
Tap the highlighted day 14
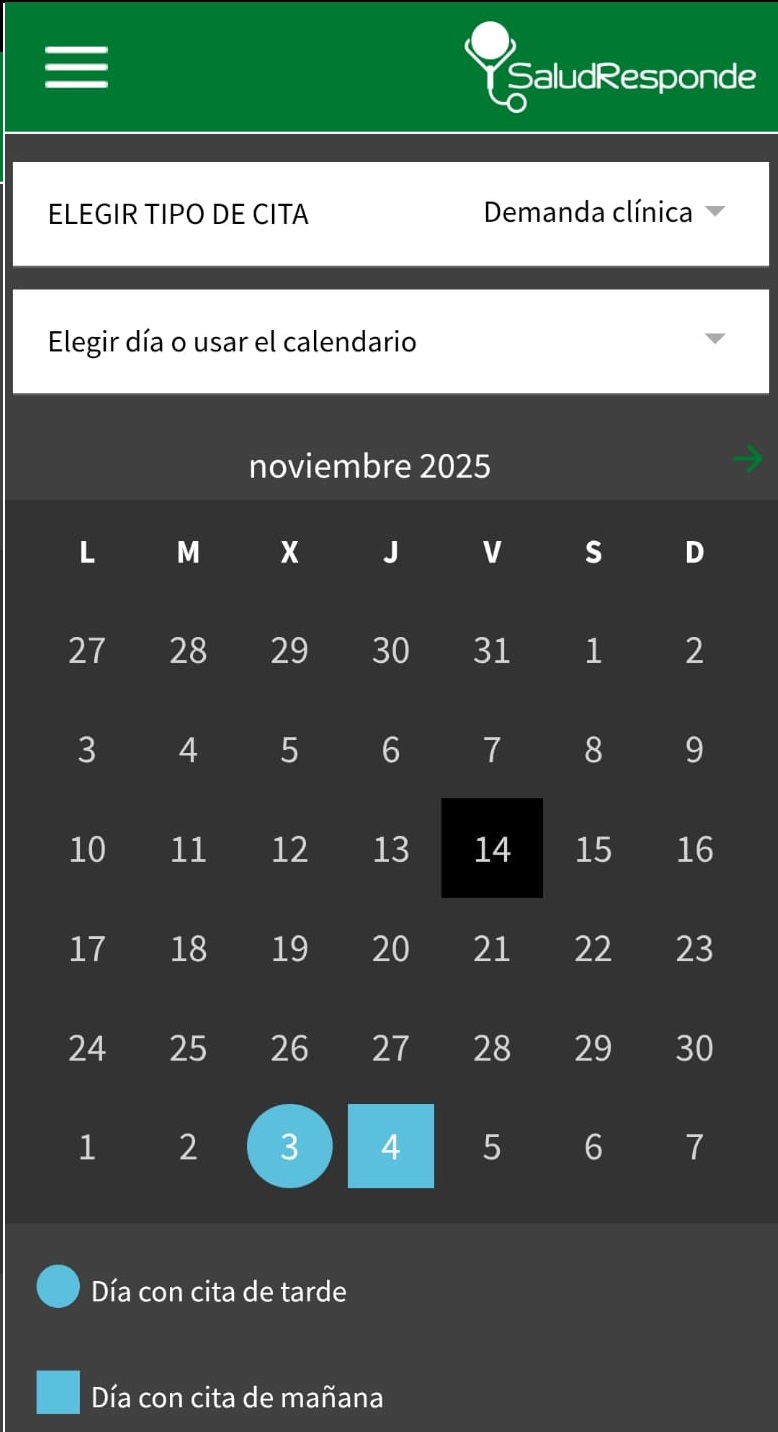coord(492,848)
